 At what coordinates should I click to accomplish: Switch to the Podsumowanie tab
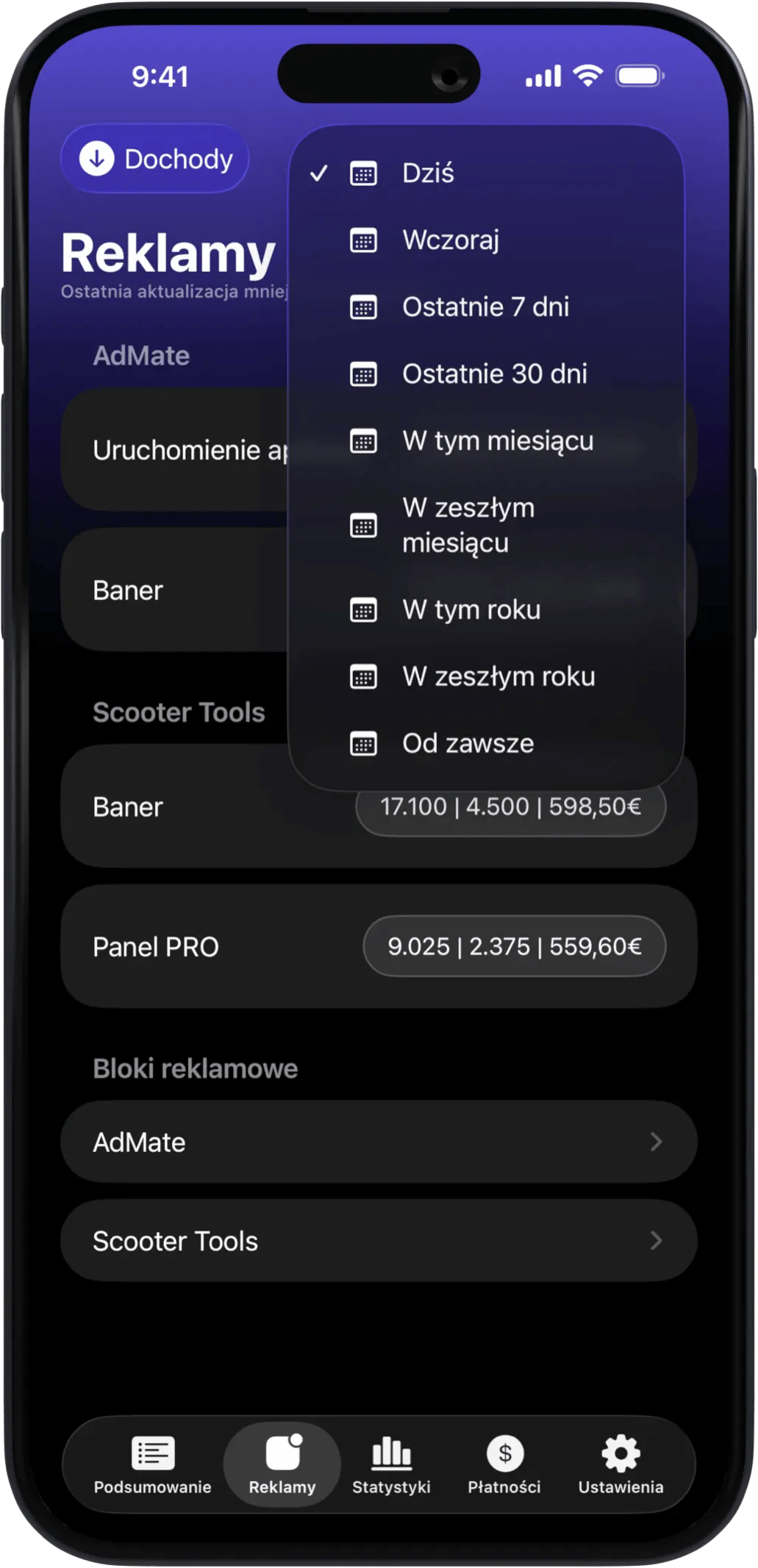pyautogui.click(x=152, y=1464)
